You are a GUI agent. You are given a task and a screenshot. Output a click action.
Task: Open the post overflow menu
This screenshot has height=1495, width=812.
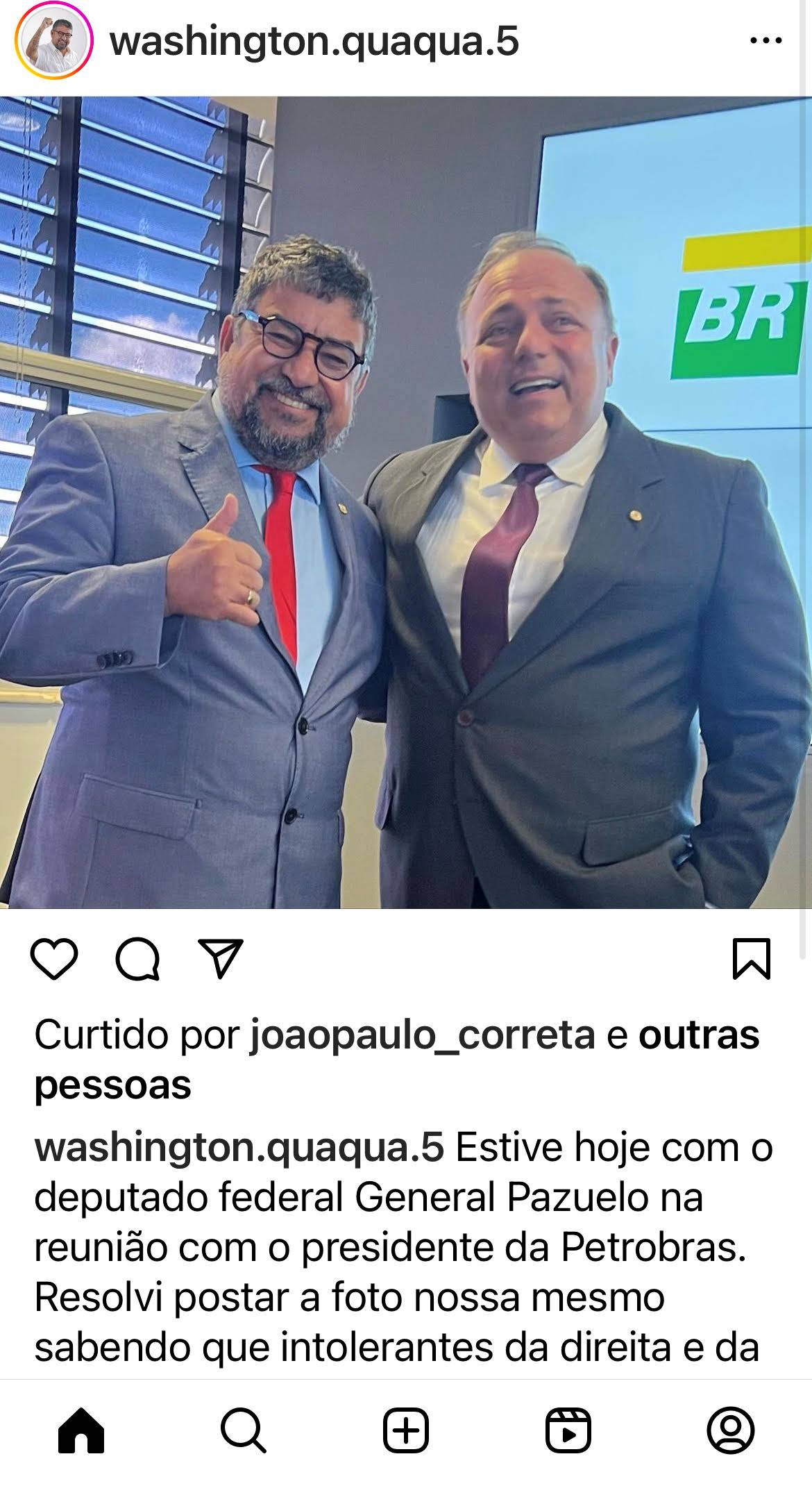pyautogui.click(x=766, y=42)
